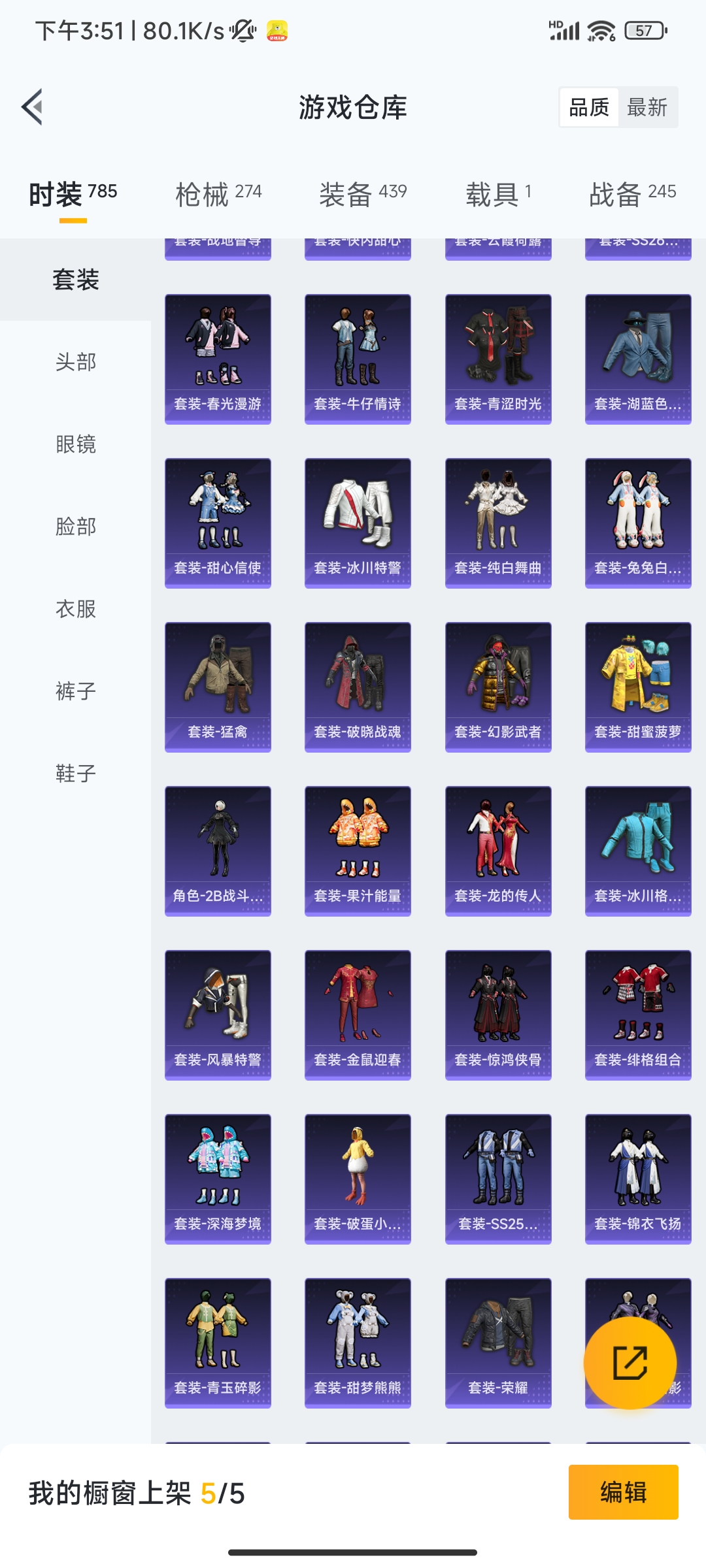Filter by 衣服 category
The width and height of the screenshot is (706, 1568).
76,609
